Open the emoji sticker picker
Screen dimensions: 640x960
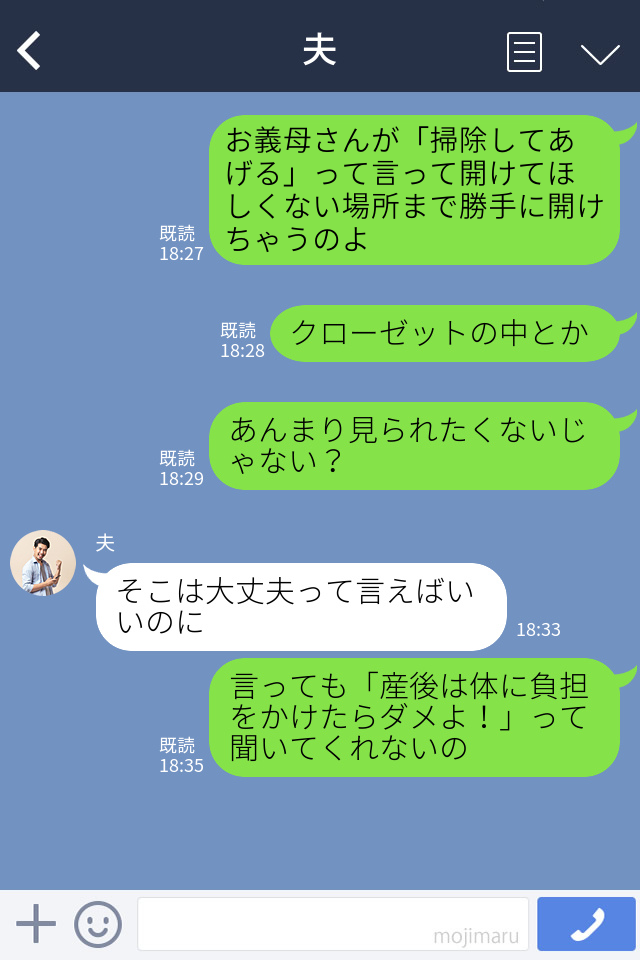click(98, 924)
